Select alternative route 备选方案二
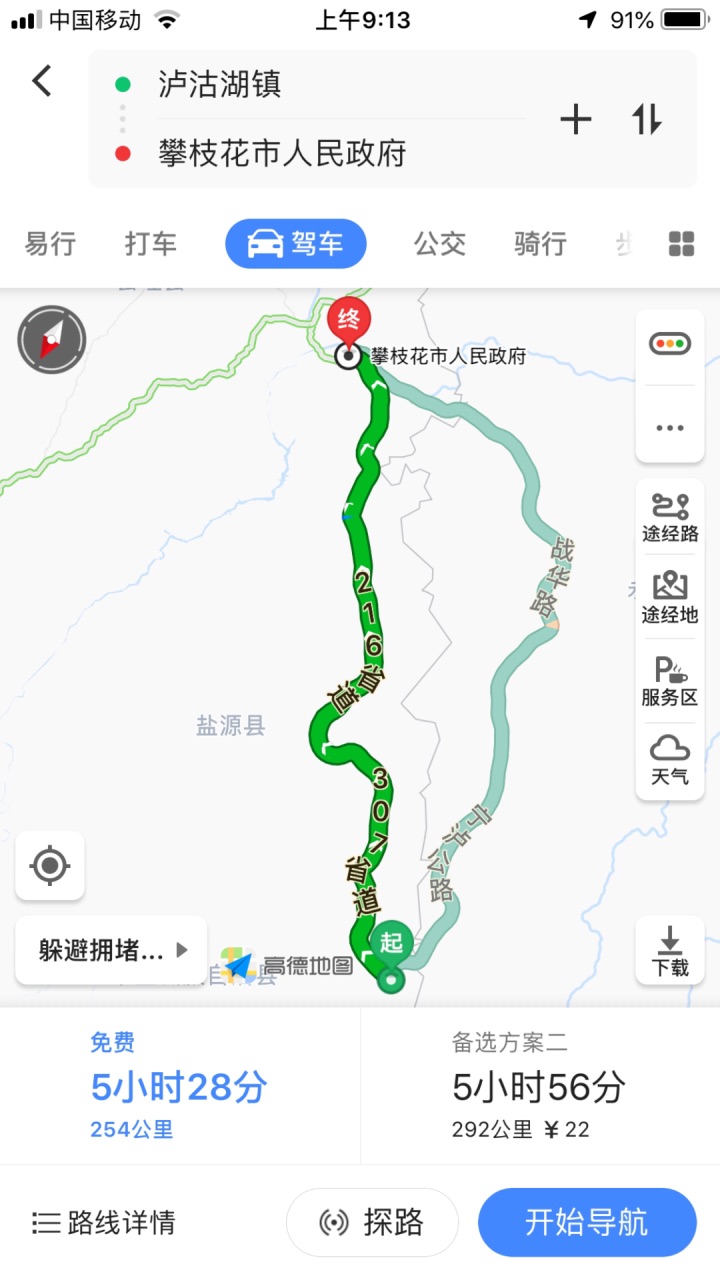720x1280 pixels. click(x=540, y=1085)
